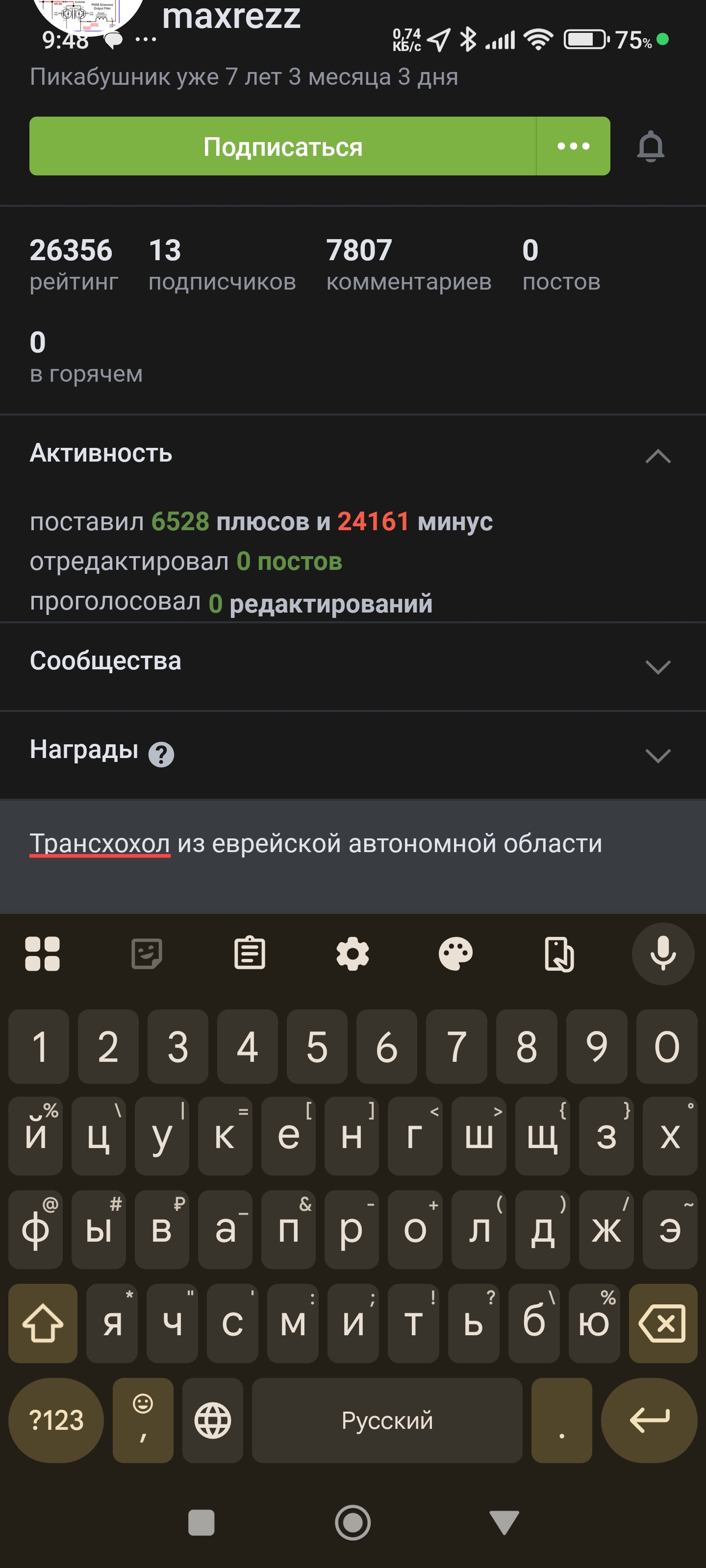This screenshot has width=706, height=1568.
Task: Tap the keyboard enter key
Action: tap(649, 1420)
